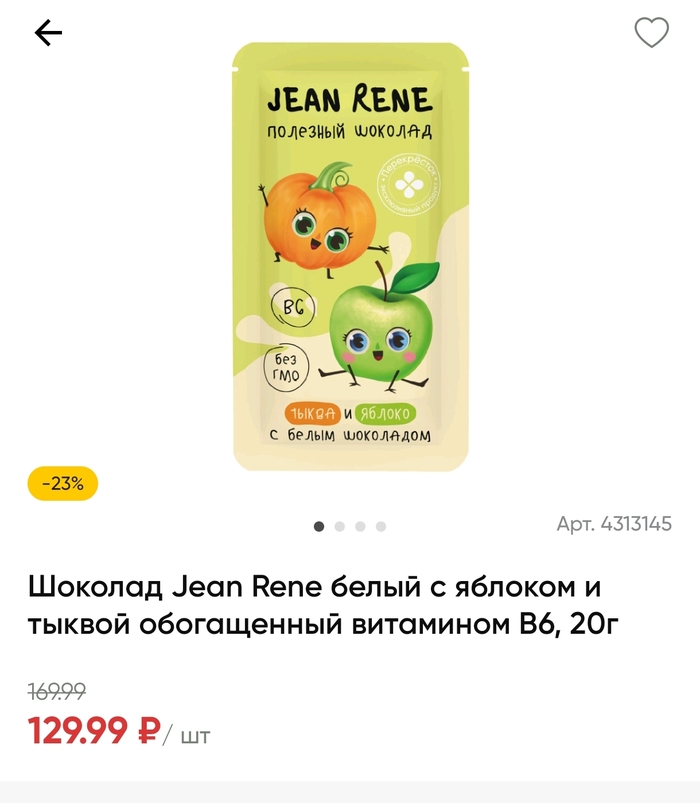Add Jean Rene chocolate to favorites
The image size is (700, 803).
[x=651, y=33]
